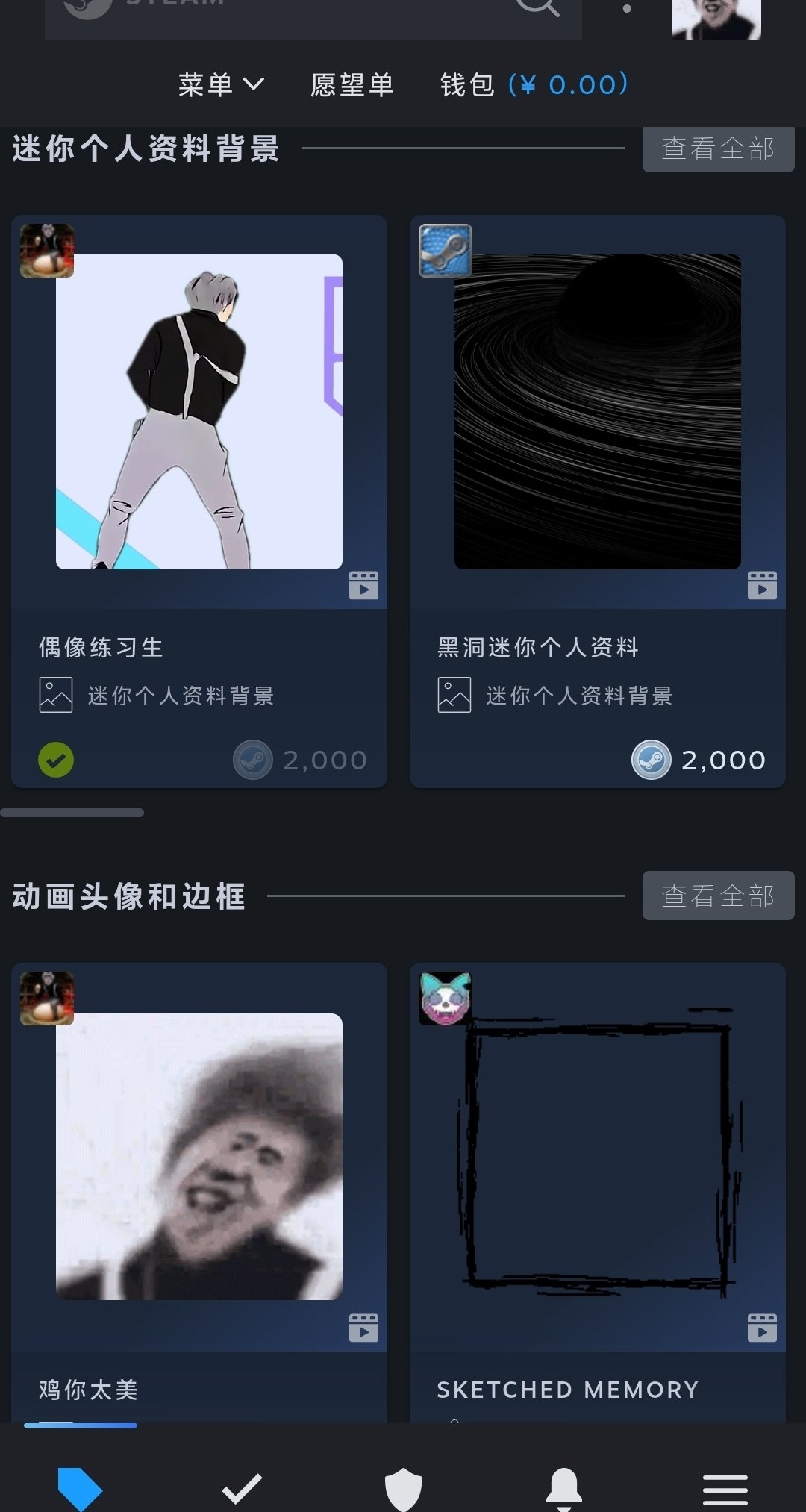Open the hamburger menu tab
Screen dimensions: 806x1512
point(725,1488)
